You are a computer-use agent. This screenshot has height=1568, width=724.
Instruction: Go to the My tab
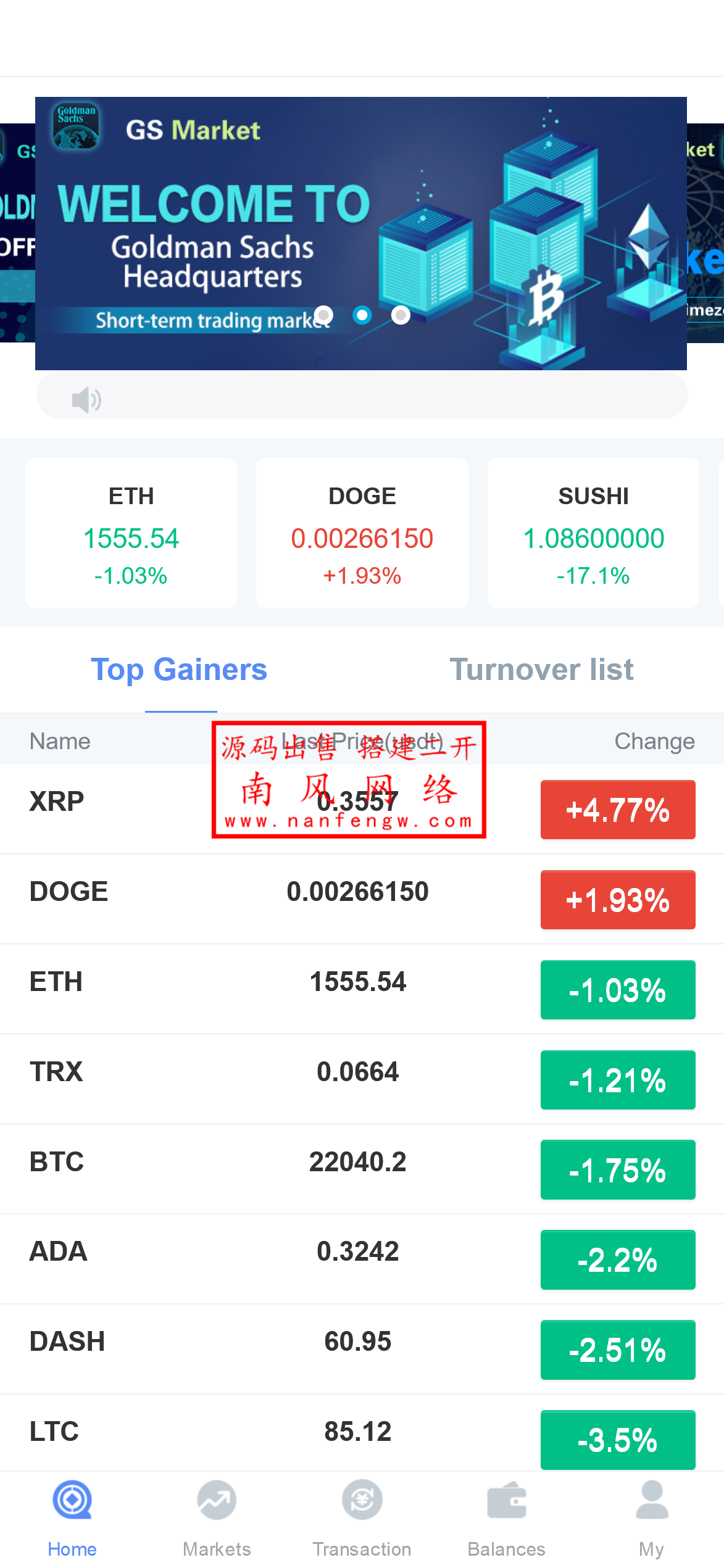pyautogui.click(x=651, y=1518)
